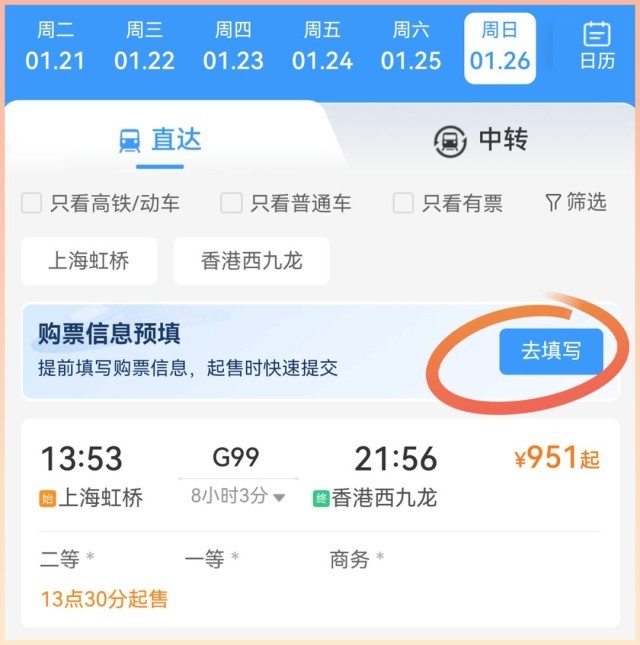Viewport: 640px width, 645px height.
Task: Select Sunday 01.26 date
Action: pyautogui.click(x=500, y=47)
